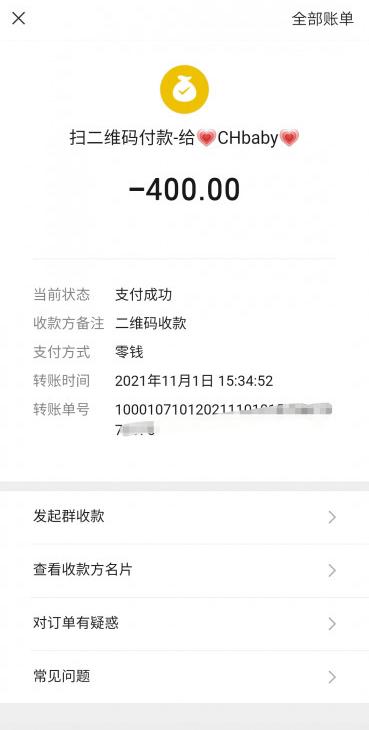
Task: Tap the 对订单有疑惑 option
Action: click(x=184, y=624)
